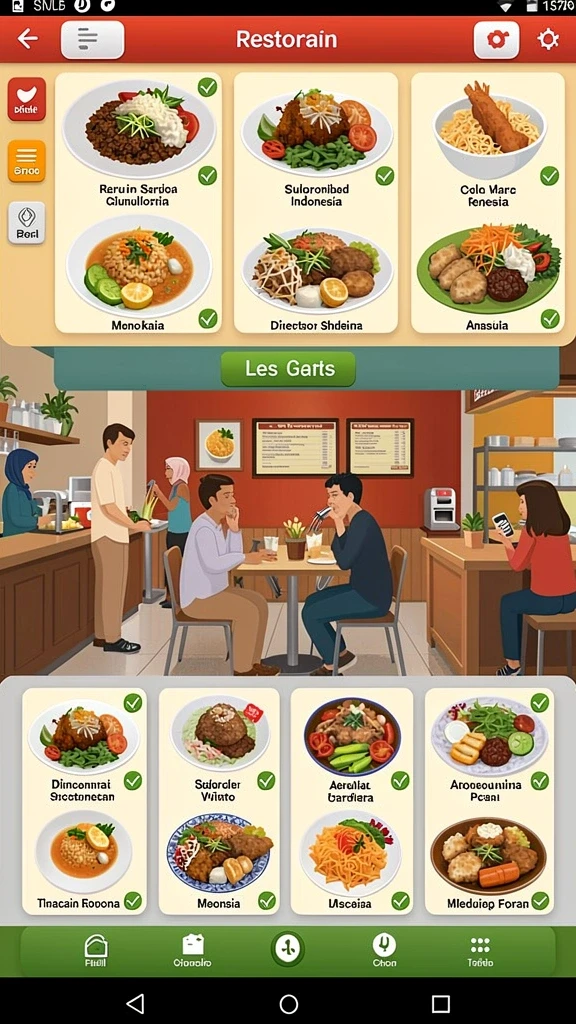This screenshot has width=576, height=1024.
Task: Open the settings gear at the top right
Action: click(x=547, y=40)
